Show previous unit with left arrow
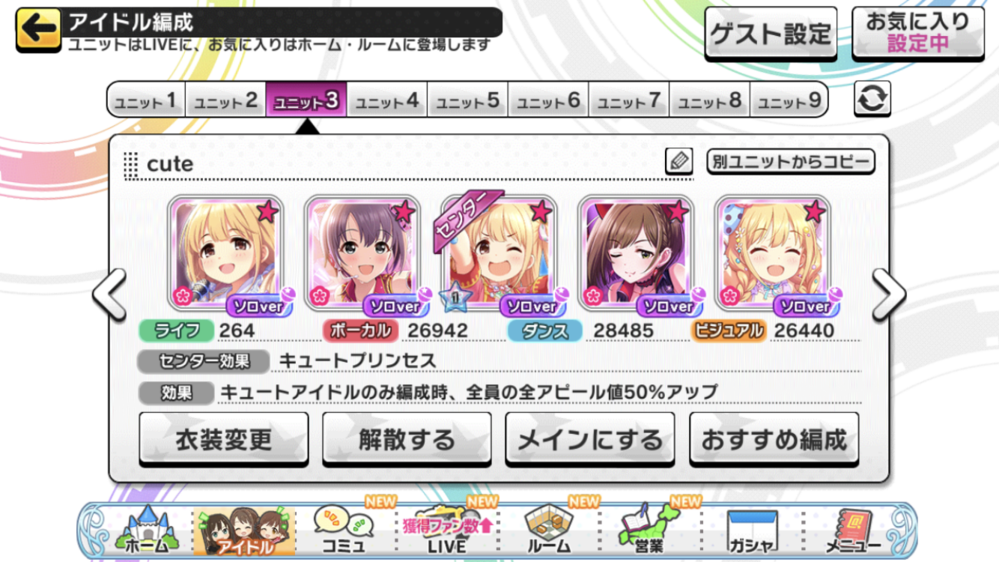This screenshot has height=562, width=999. pyautogui.click(x=109, y=293)
